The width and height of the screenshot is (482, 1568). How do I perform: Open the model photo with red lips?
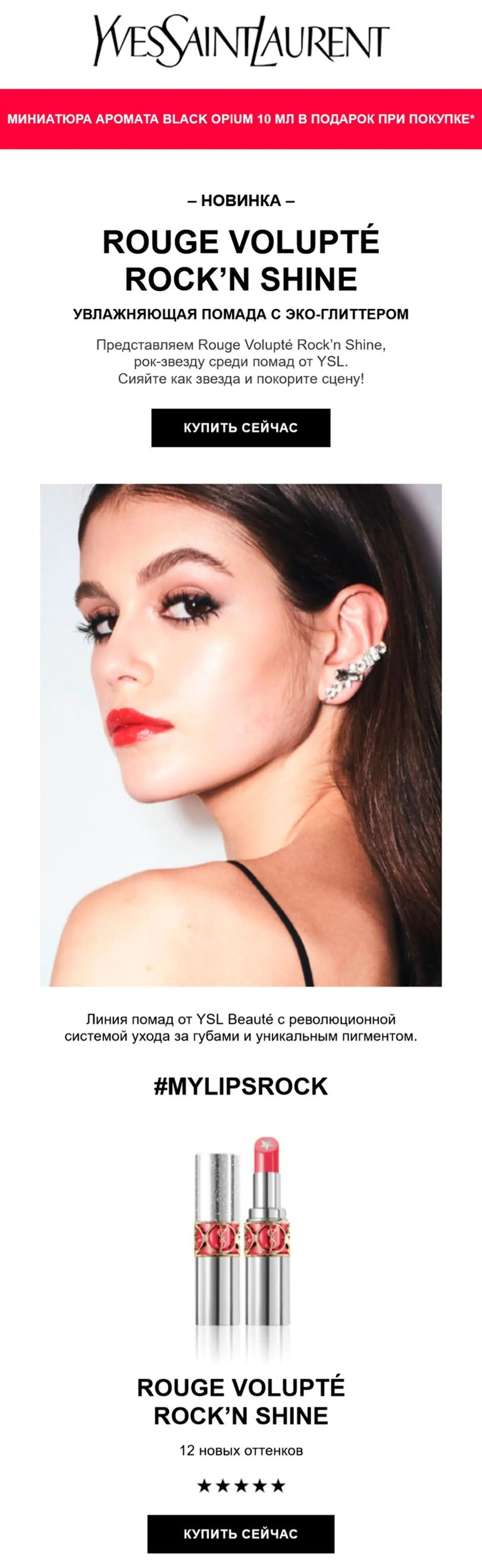point(240,735)
